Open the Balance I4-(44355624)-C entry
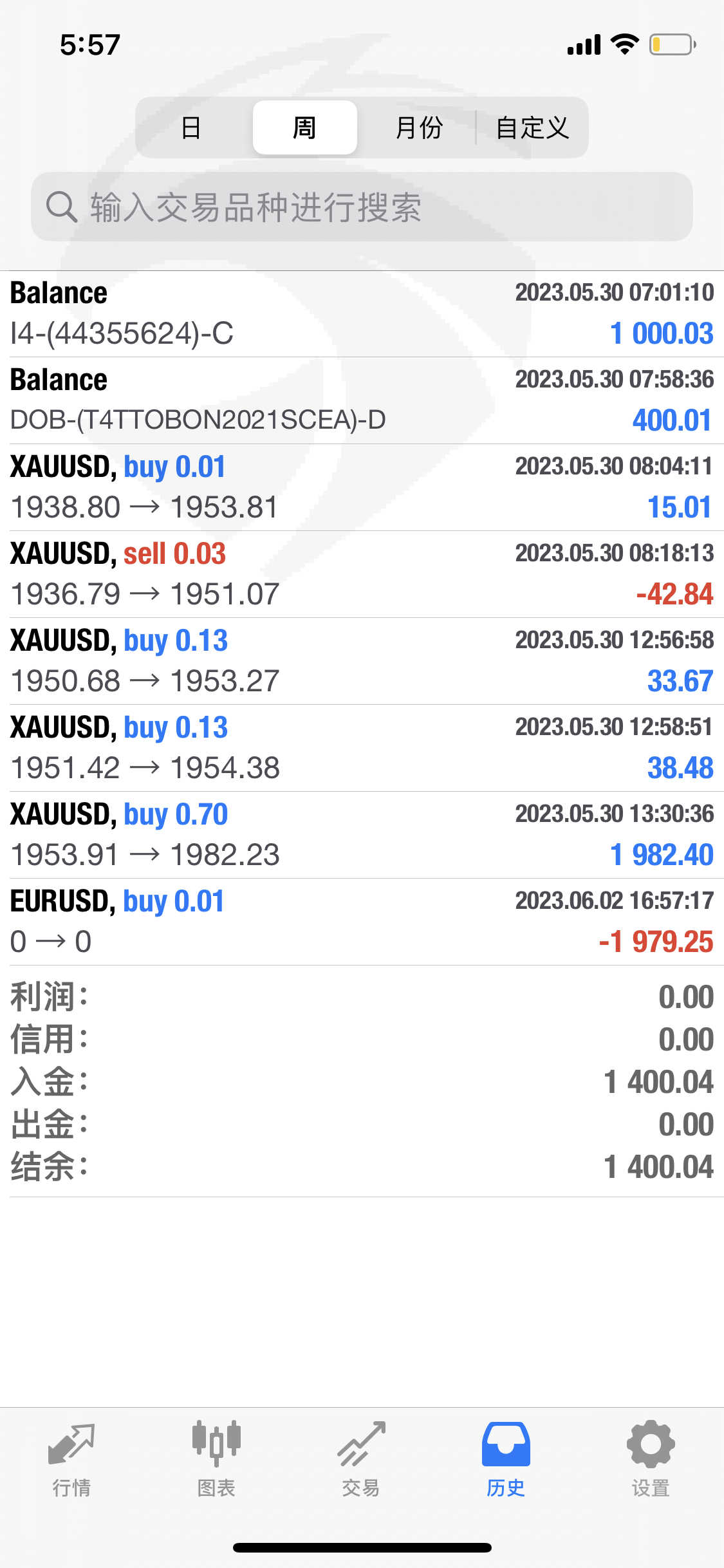The width and height of the screenshot is (724, 1568). (x=362, y=313)
